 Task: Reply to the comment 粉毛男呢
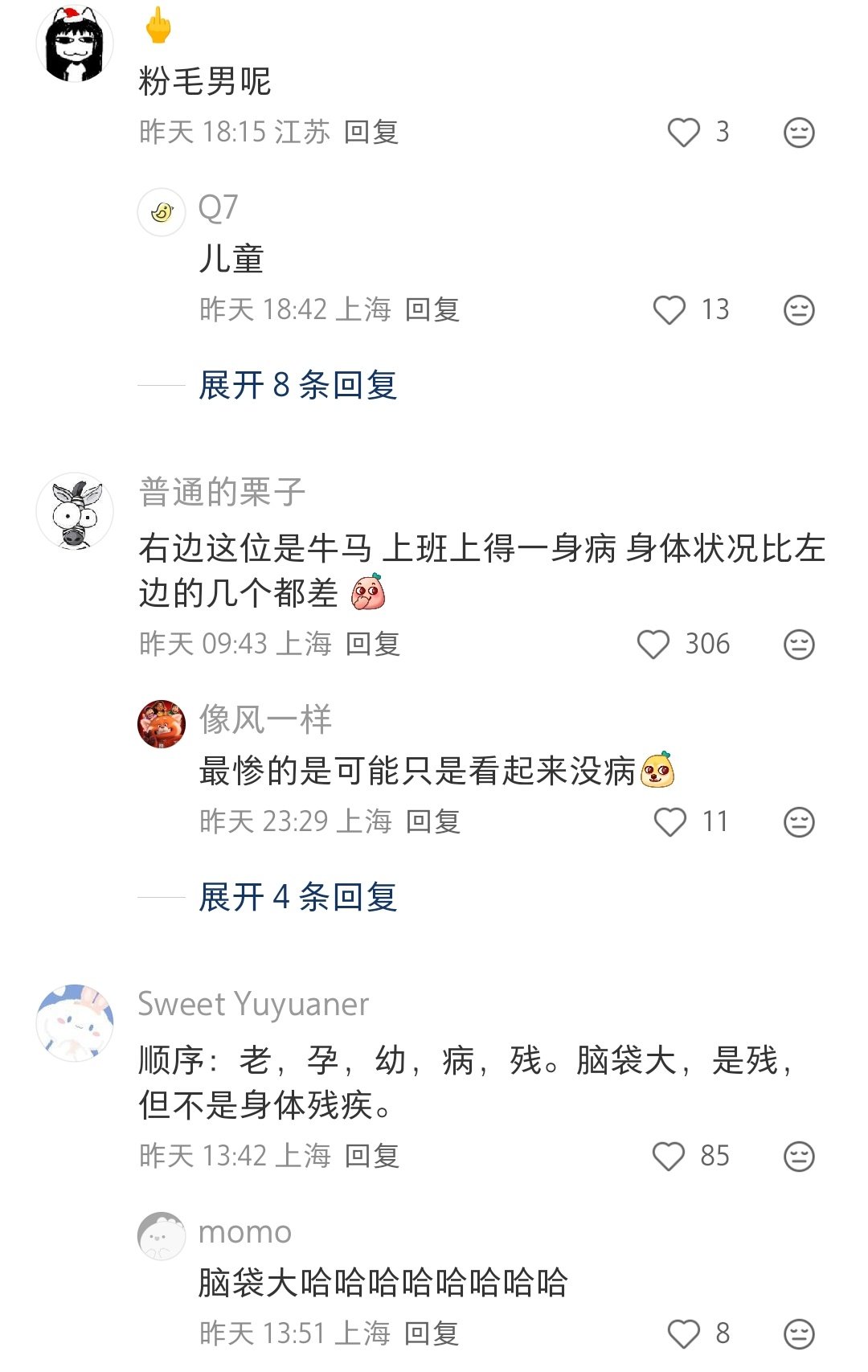(x=371, y=133)
